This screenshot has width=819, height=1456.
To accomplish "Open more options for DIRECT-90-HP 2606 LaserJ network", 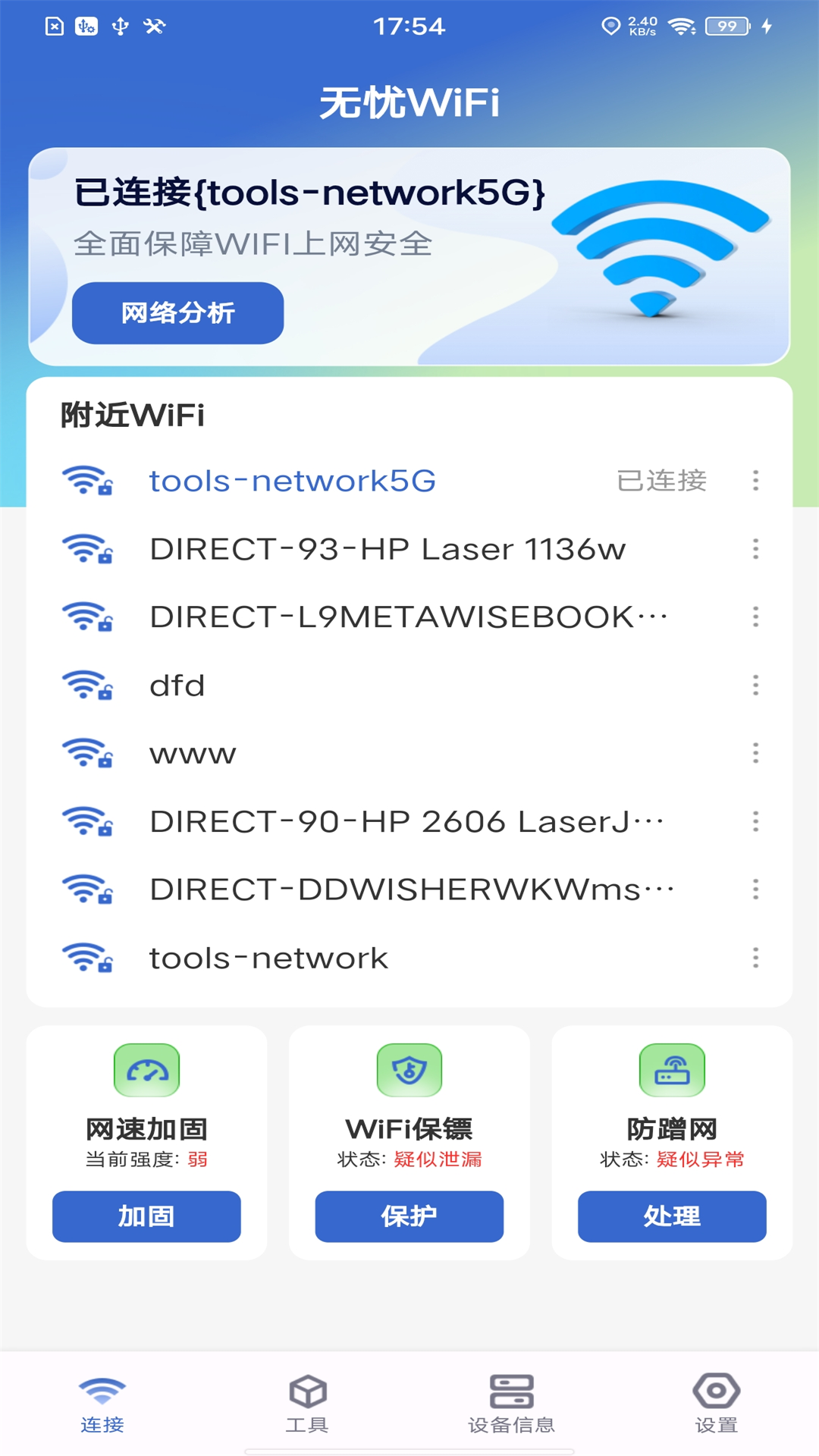I will coord(755,821).
